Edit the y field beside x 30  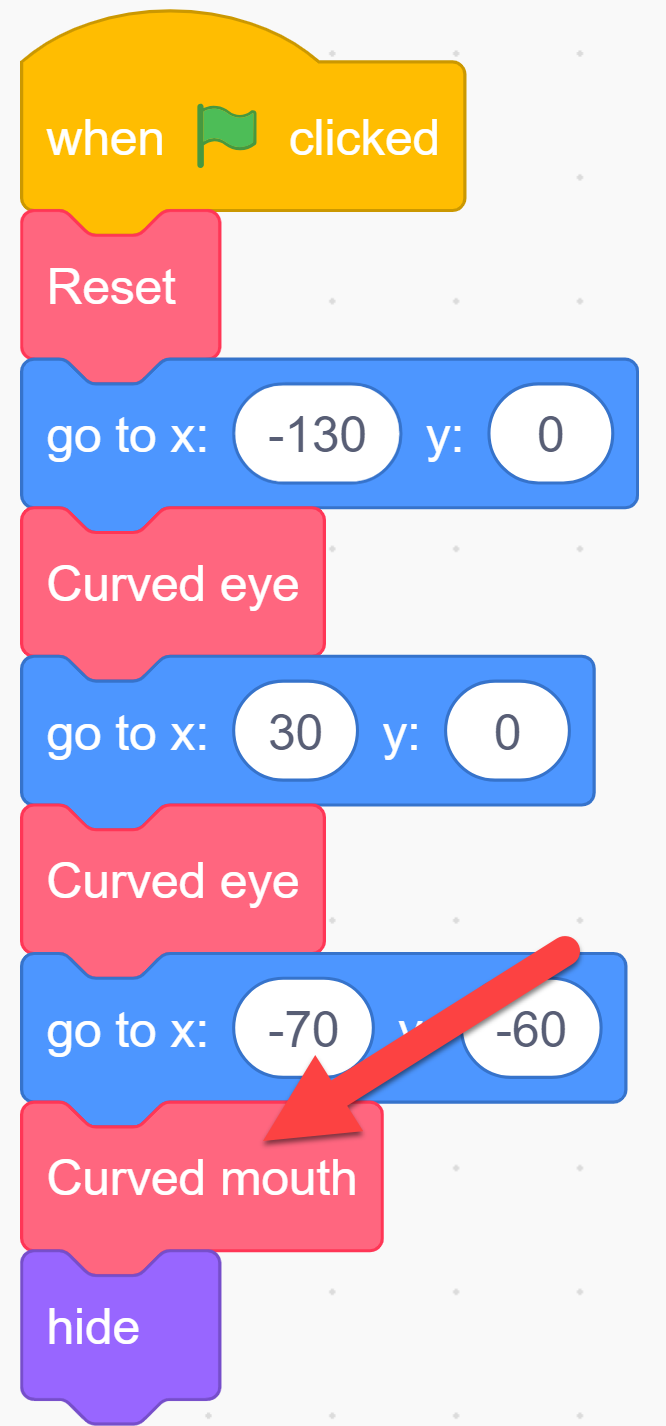pyautogui.click(x=507, y=733)
